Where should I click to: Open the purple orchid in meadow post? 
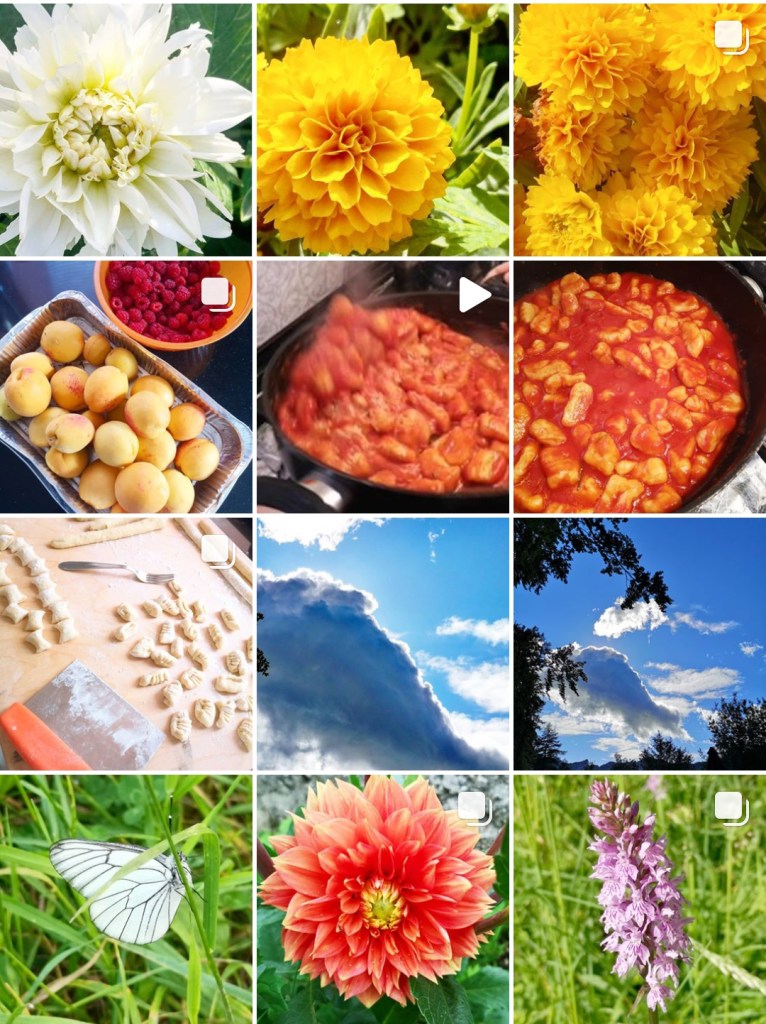coord(639,898)
